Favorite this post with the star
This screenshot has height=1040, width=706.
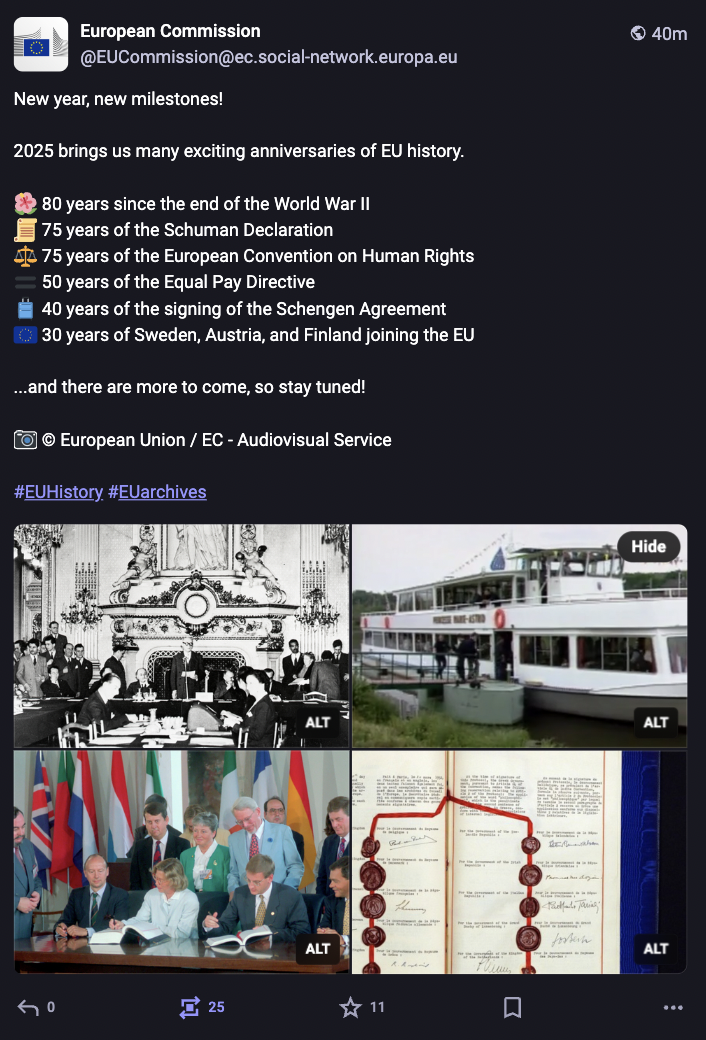tap(350, 1007)
